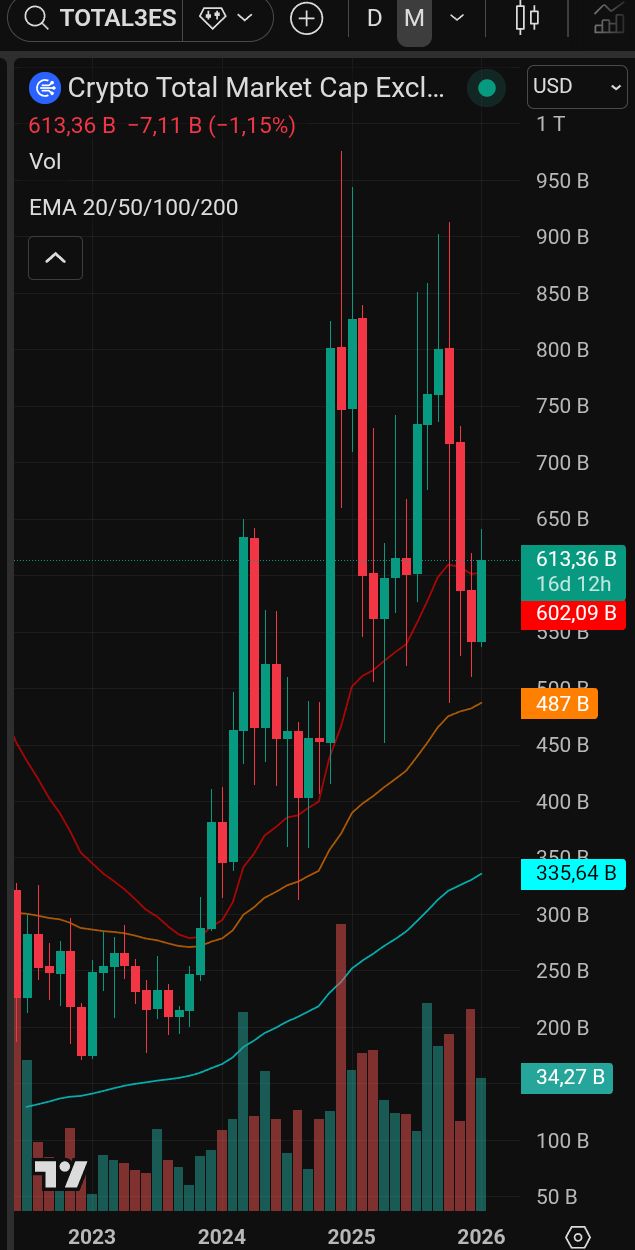Open chart settings hexagon icon
This screenshot has height=1250, width=635.
[578, 1237]
